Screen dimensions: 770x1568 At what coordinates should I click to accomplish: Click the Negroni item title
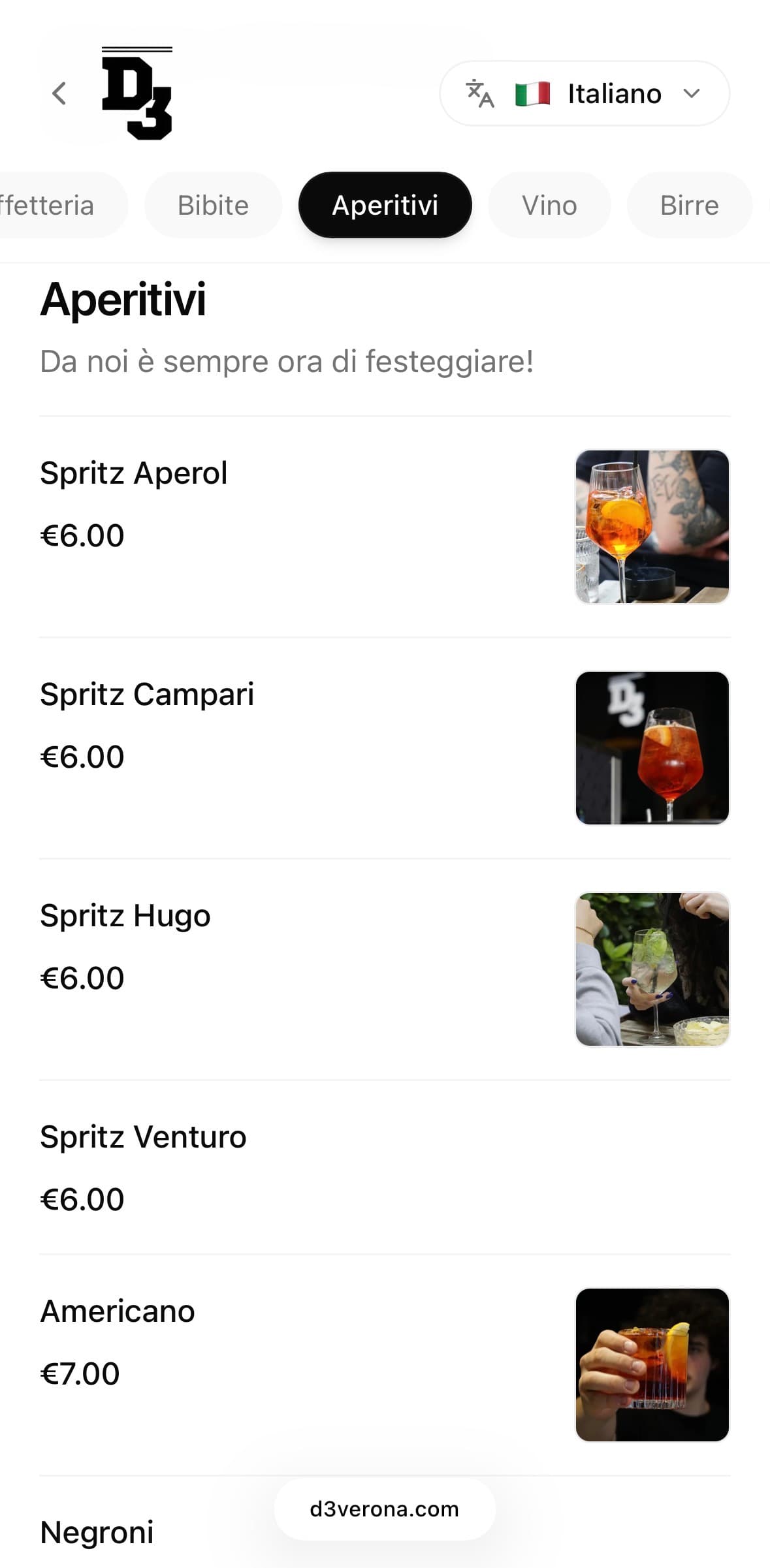(x=97, y=1532)
